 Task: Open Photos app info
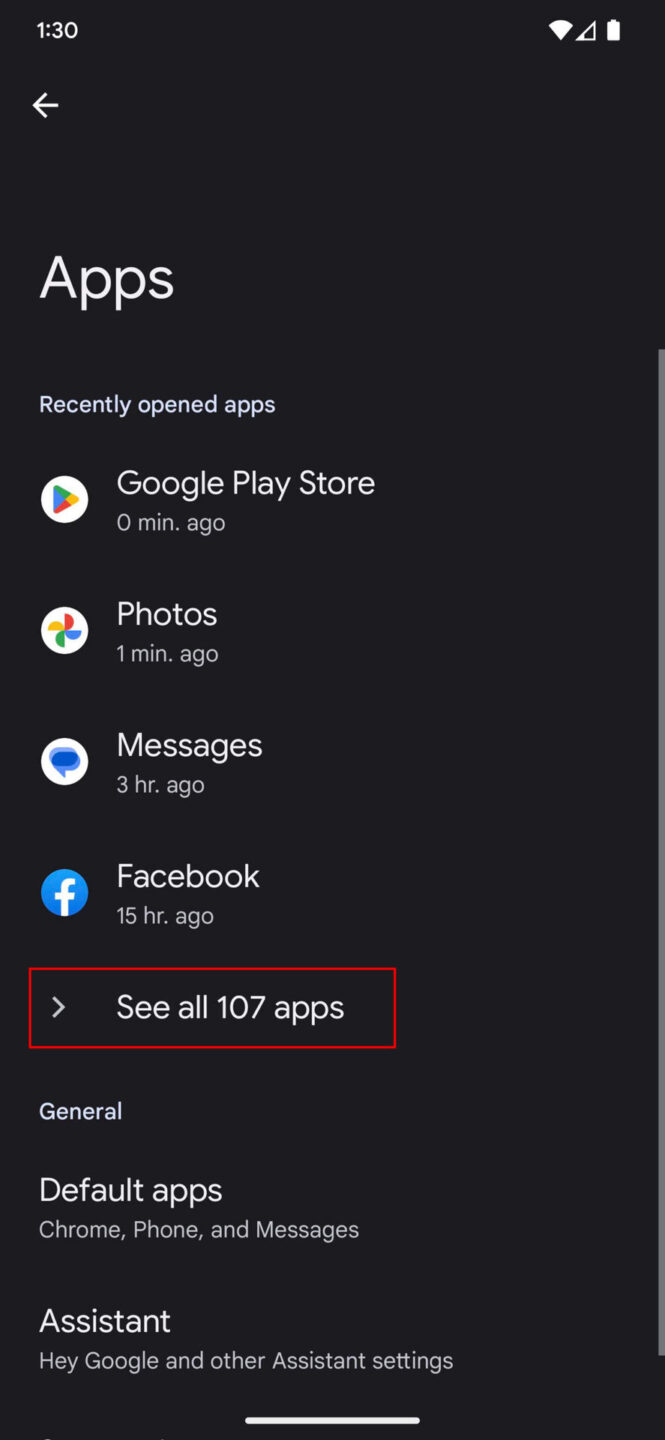[330, 631]
